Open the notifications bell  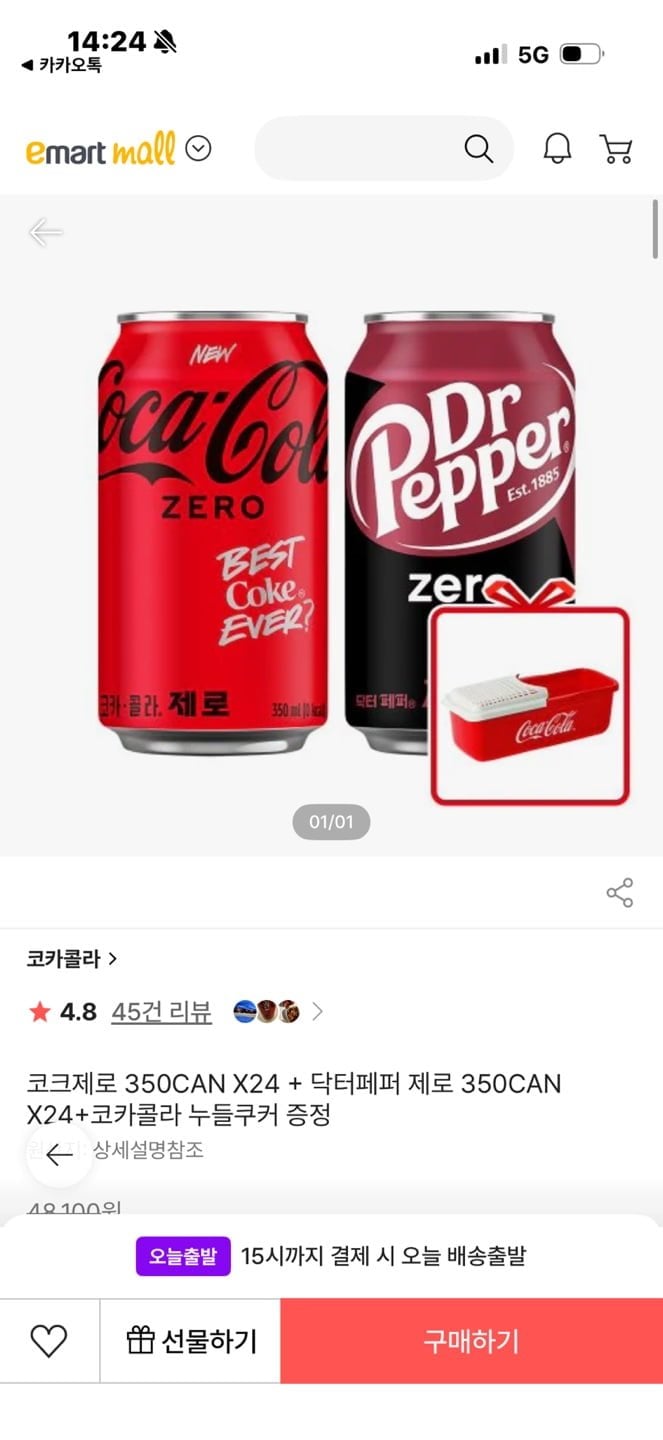pos(557,149)
